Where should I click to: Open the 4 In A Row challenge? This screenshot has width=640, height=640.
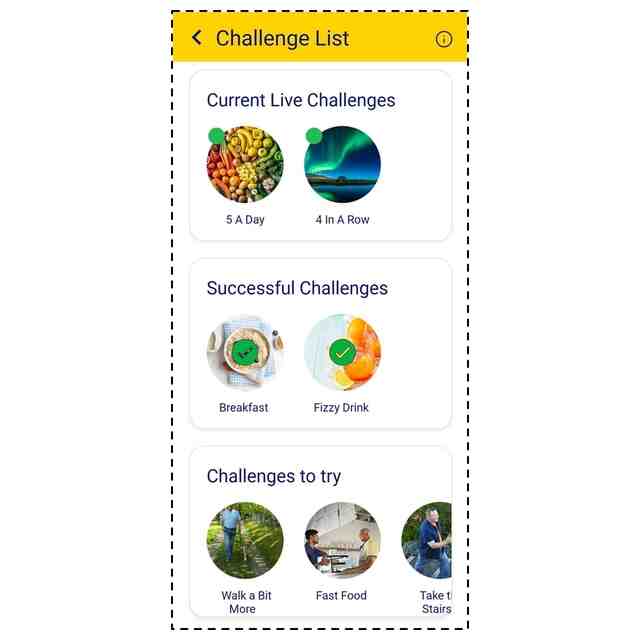coord(342,165)
